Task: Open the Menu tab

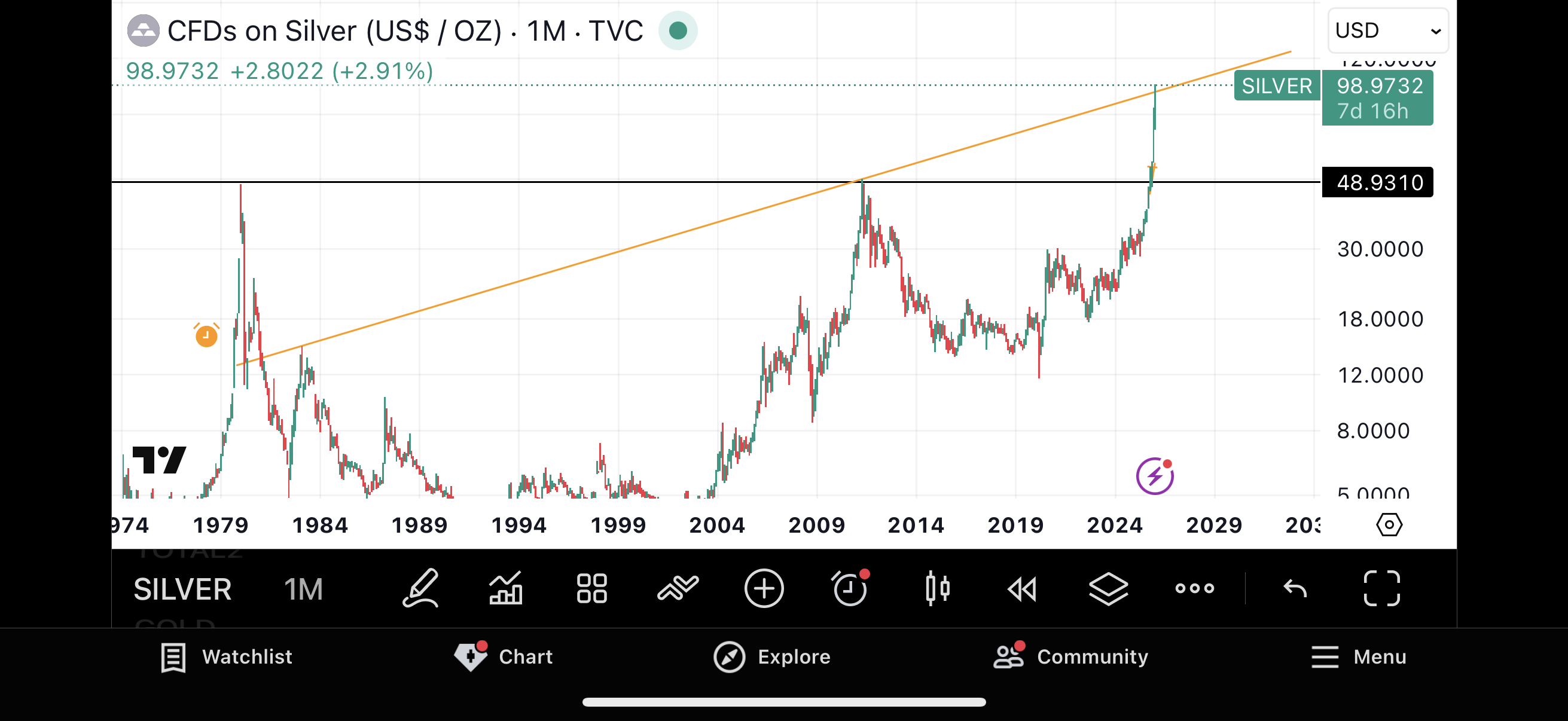Action: [1359, 656]
